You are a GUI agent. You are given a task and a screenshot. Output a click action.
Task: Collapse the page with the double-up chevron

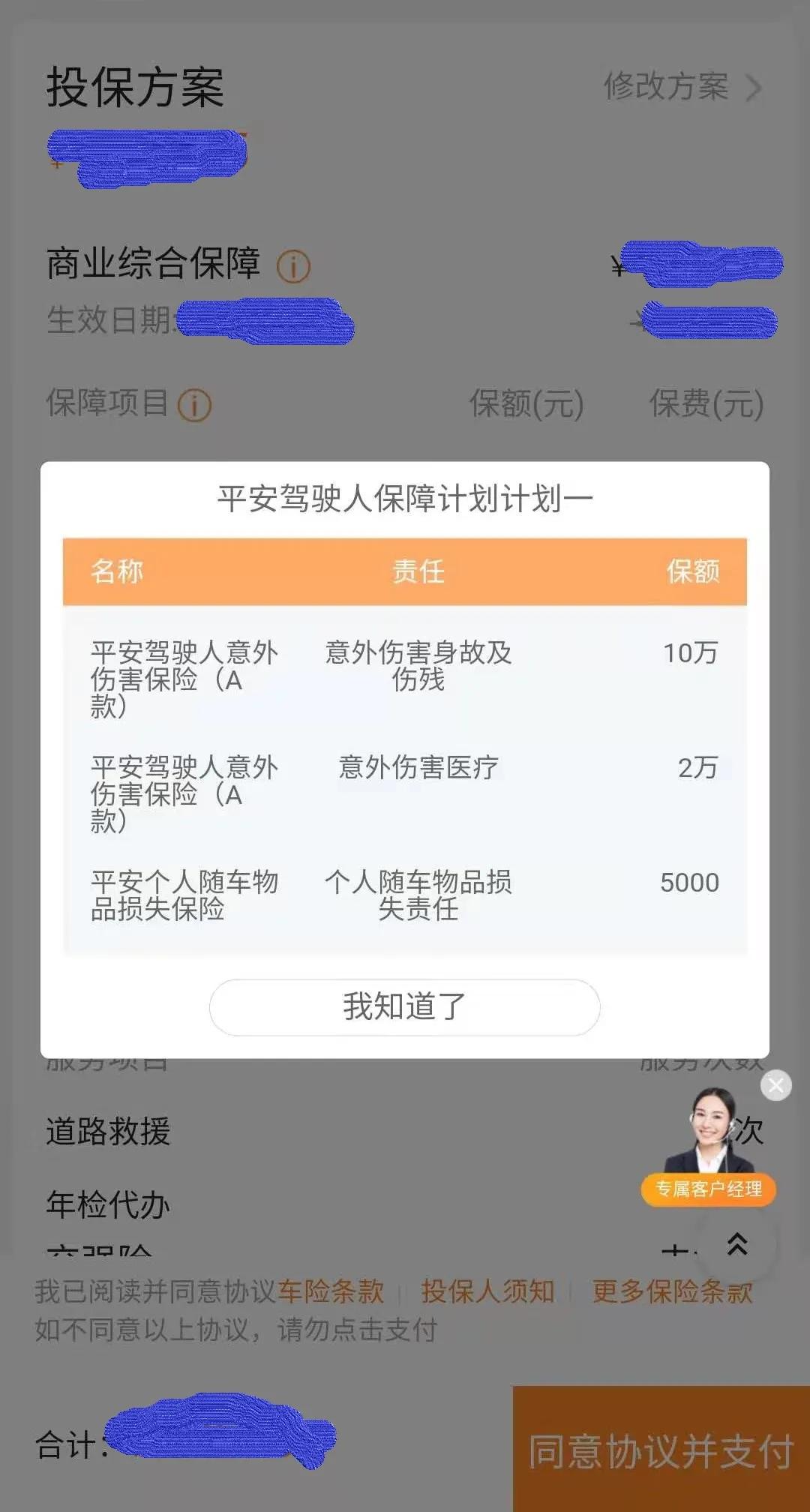[736, 1243]
